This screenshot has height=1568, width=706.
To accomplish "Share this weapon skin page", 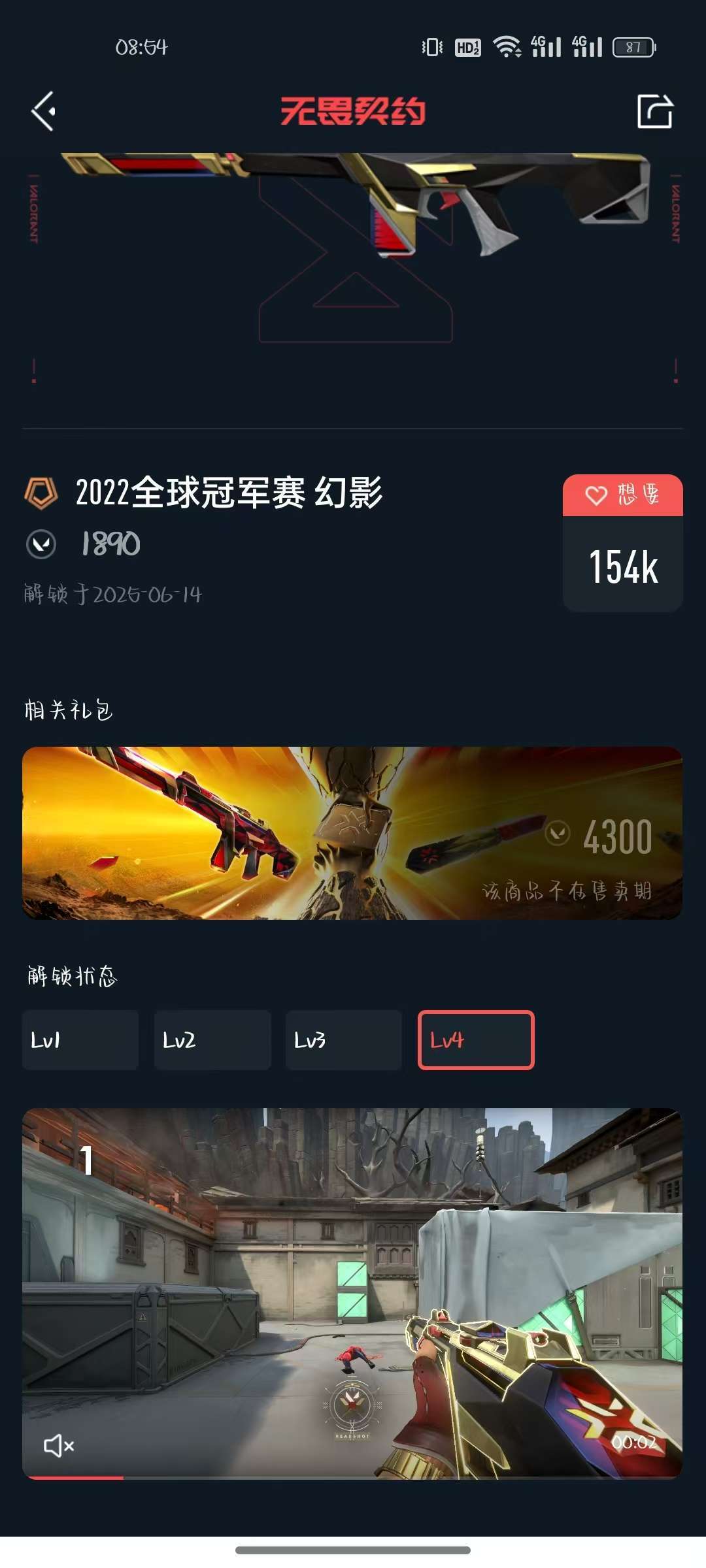I will [x=655, y=111].
